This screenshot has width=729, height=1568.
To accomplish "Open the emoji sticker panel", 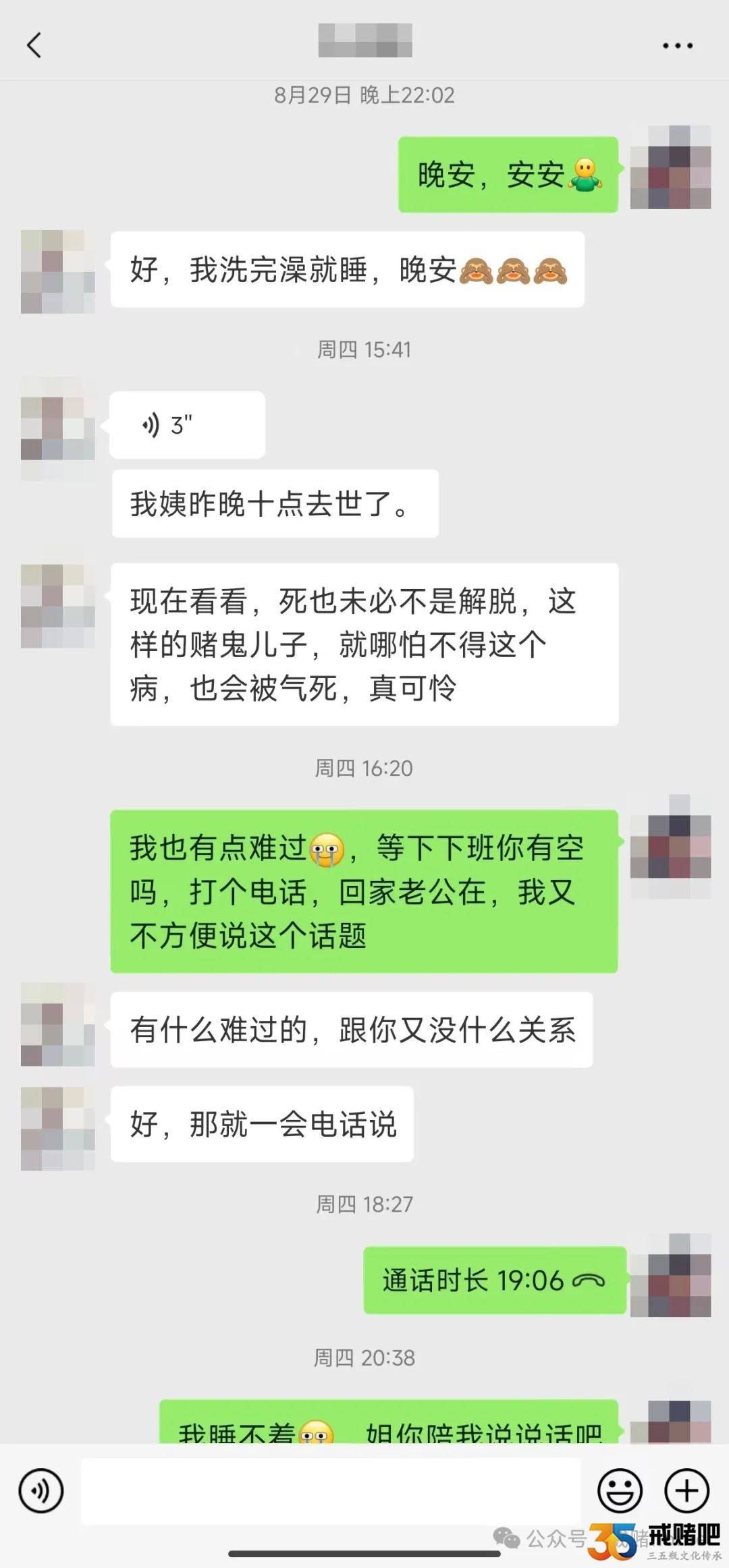I will (x=620, y=1490).
